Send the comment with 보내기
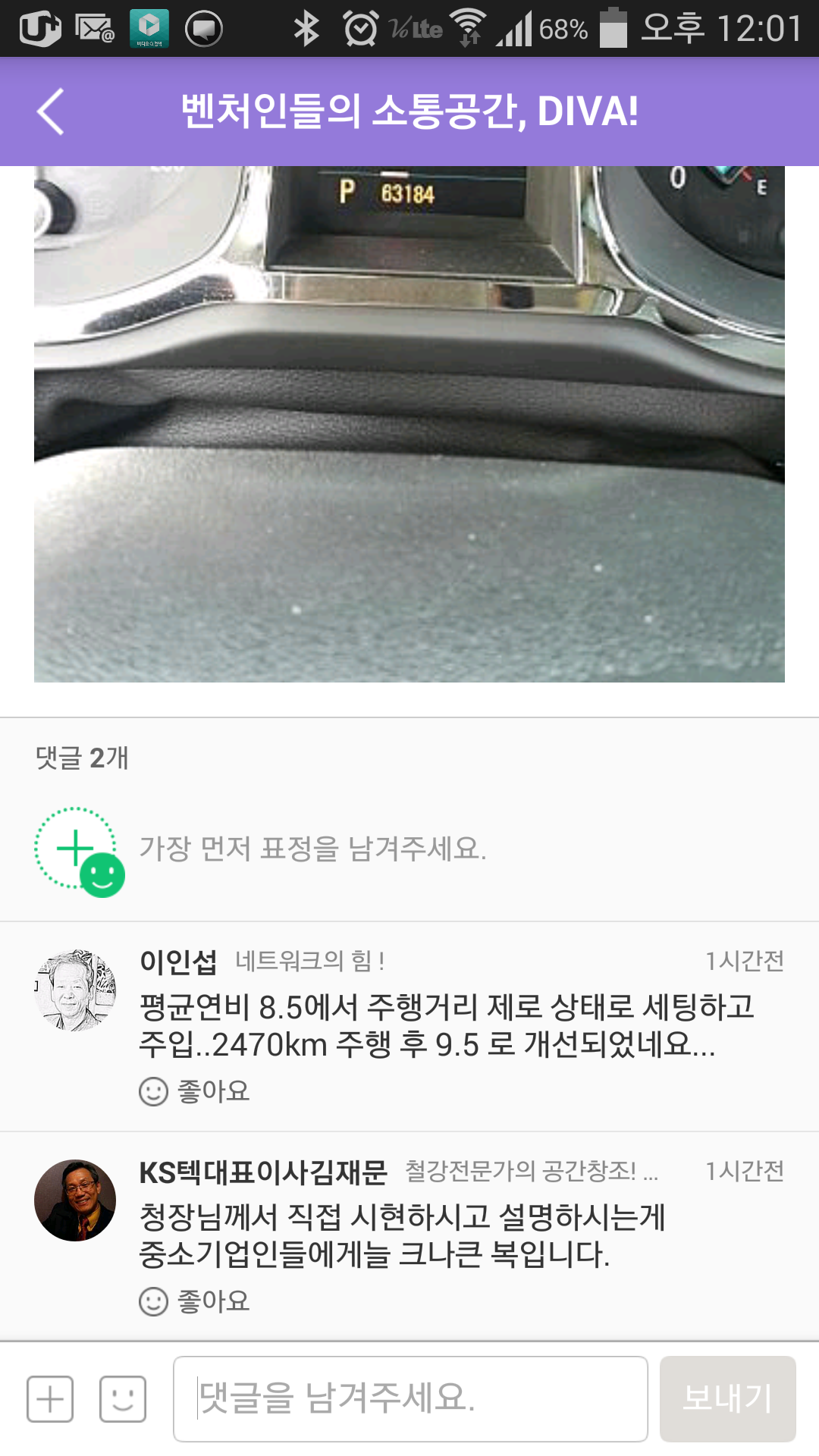 click(727, 1399)
